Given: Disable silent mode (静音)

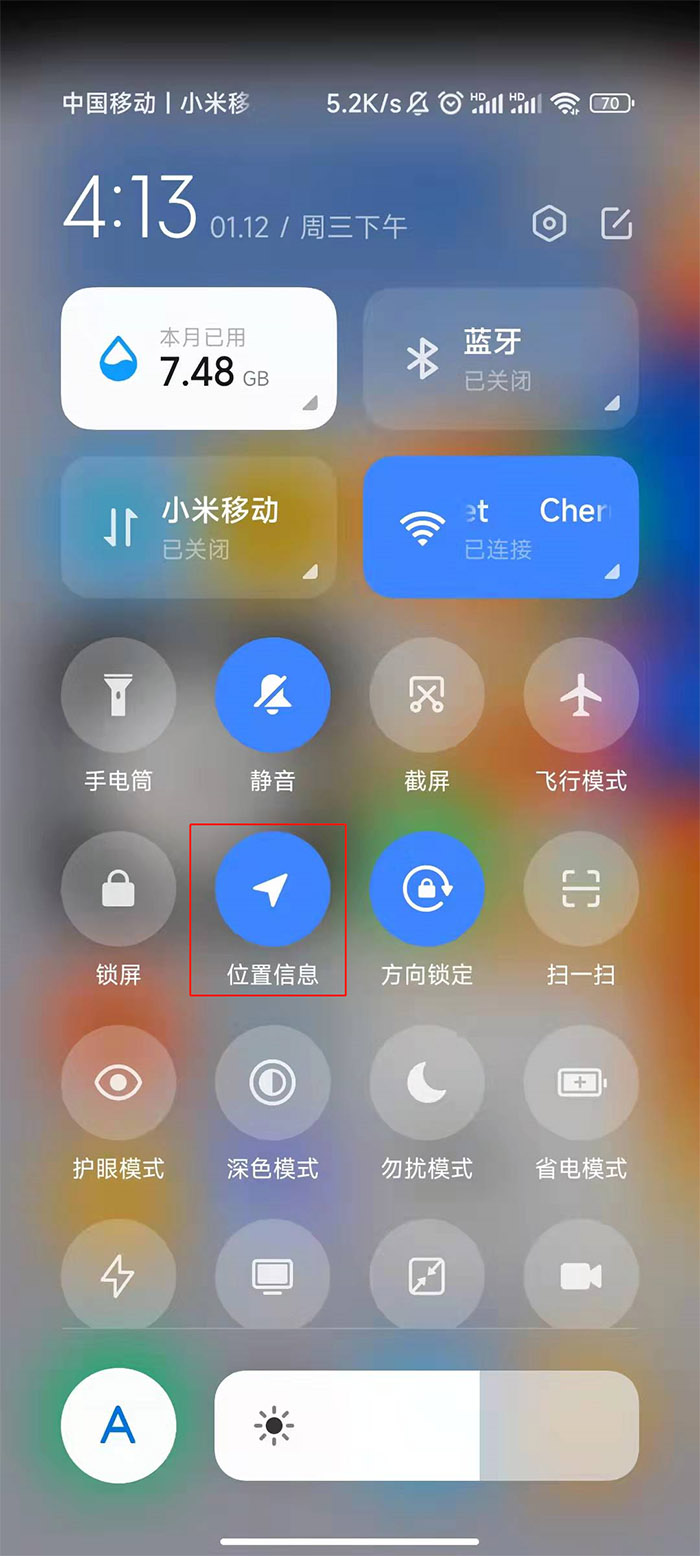Looking at the screenshot, I should tap(272, 695).
